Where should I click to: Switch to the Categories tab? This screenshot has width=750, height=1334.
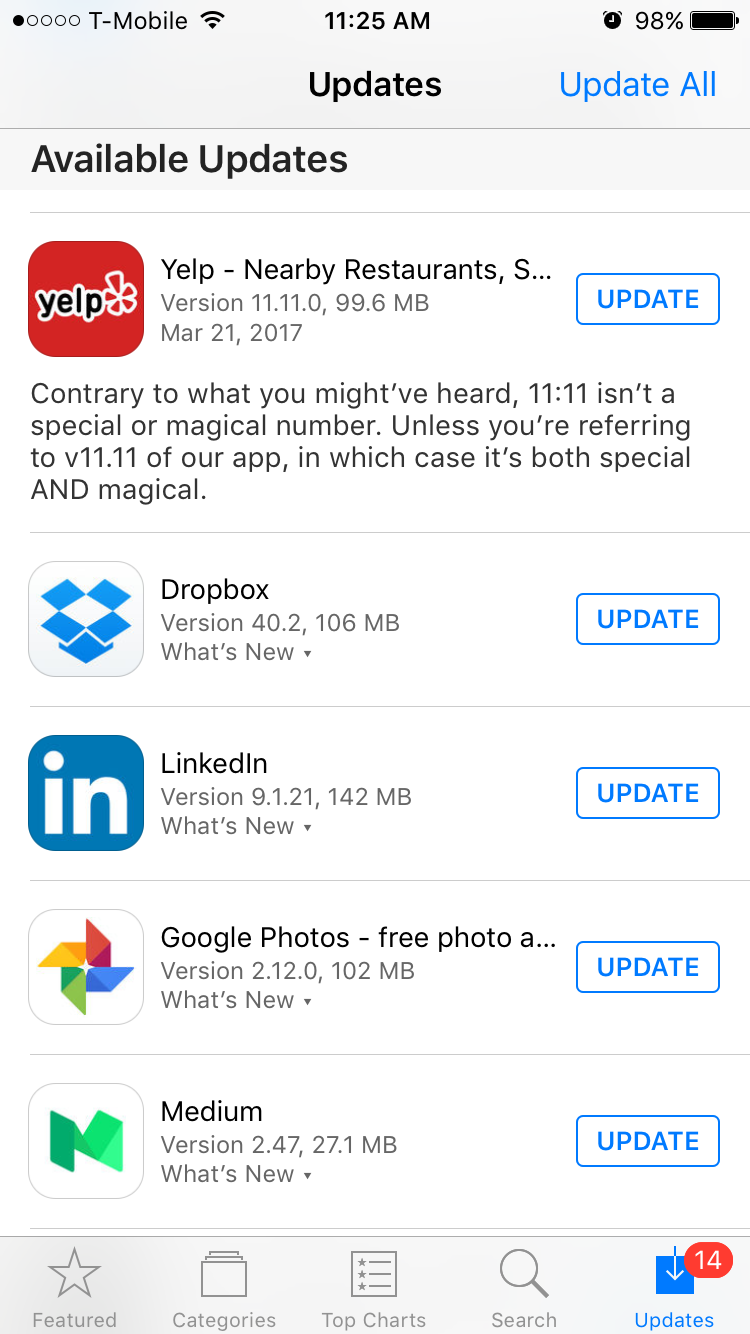pos(224,1288)
